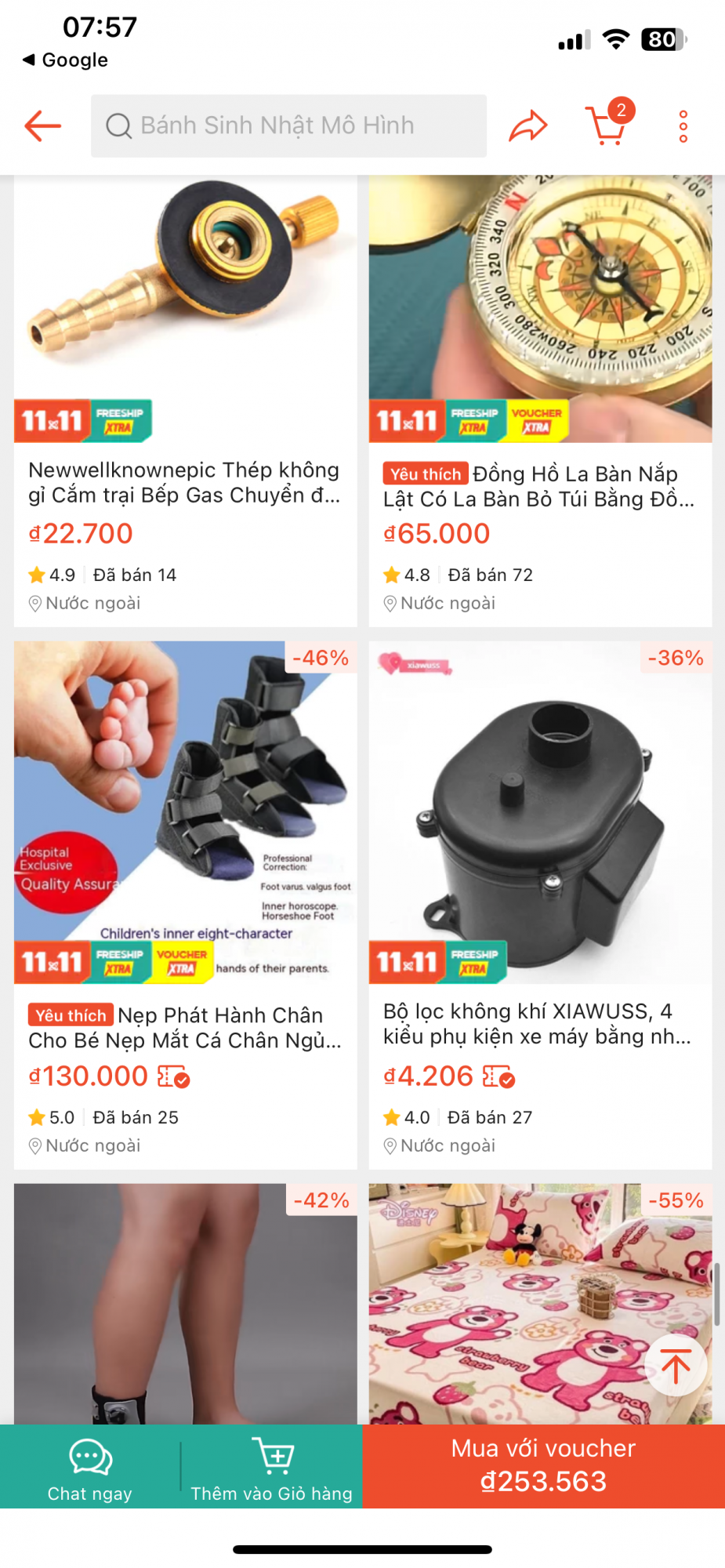
Task: Return to Google via the status bar
Action: pyautogui.click(x=66, y=60)
